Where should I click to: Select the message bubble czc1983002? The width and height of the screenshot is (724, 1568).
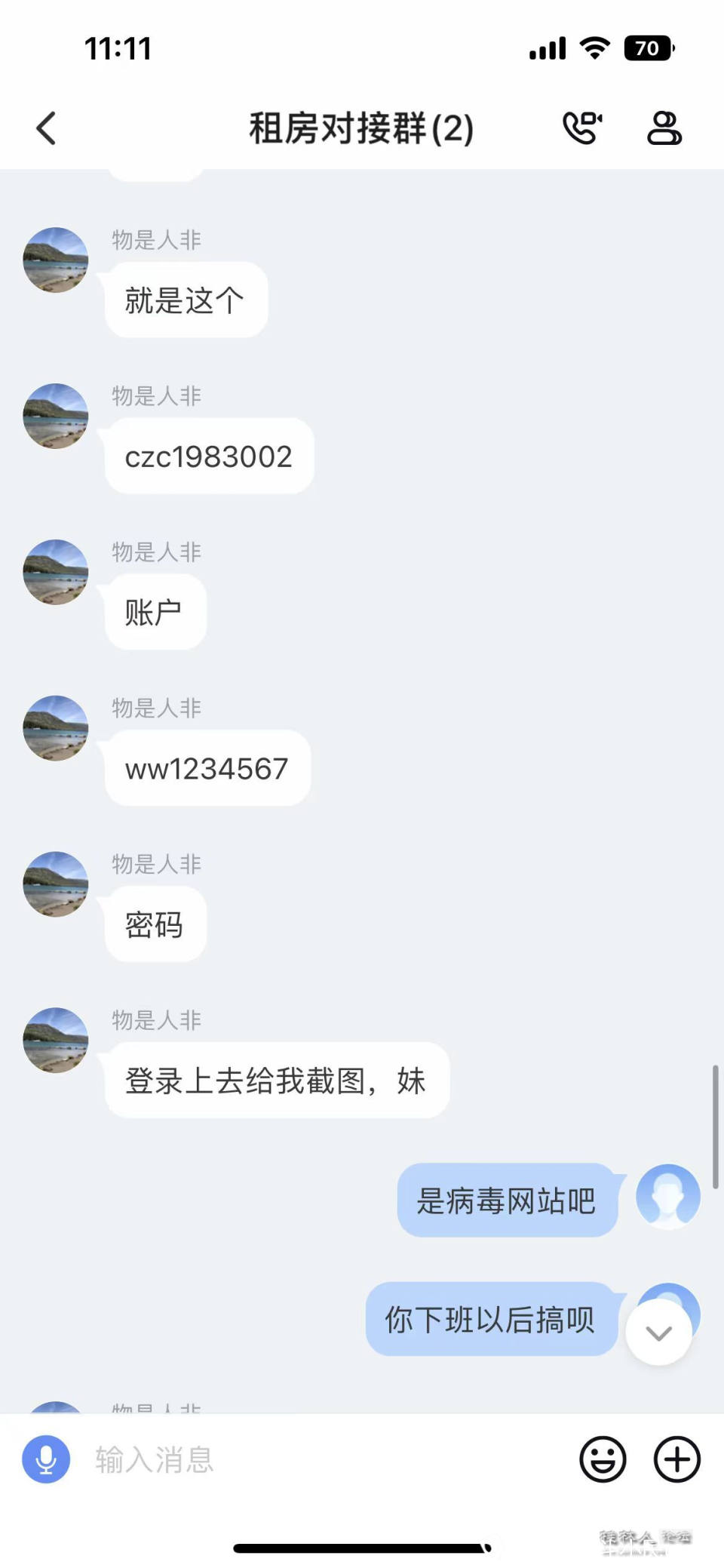coord(208,455)
